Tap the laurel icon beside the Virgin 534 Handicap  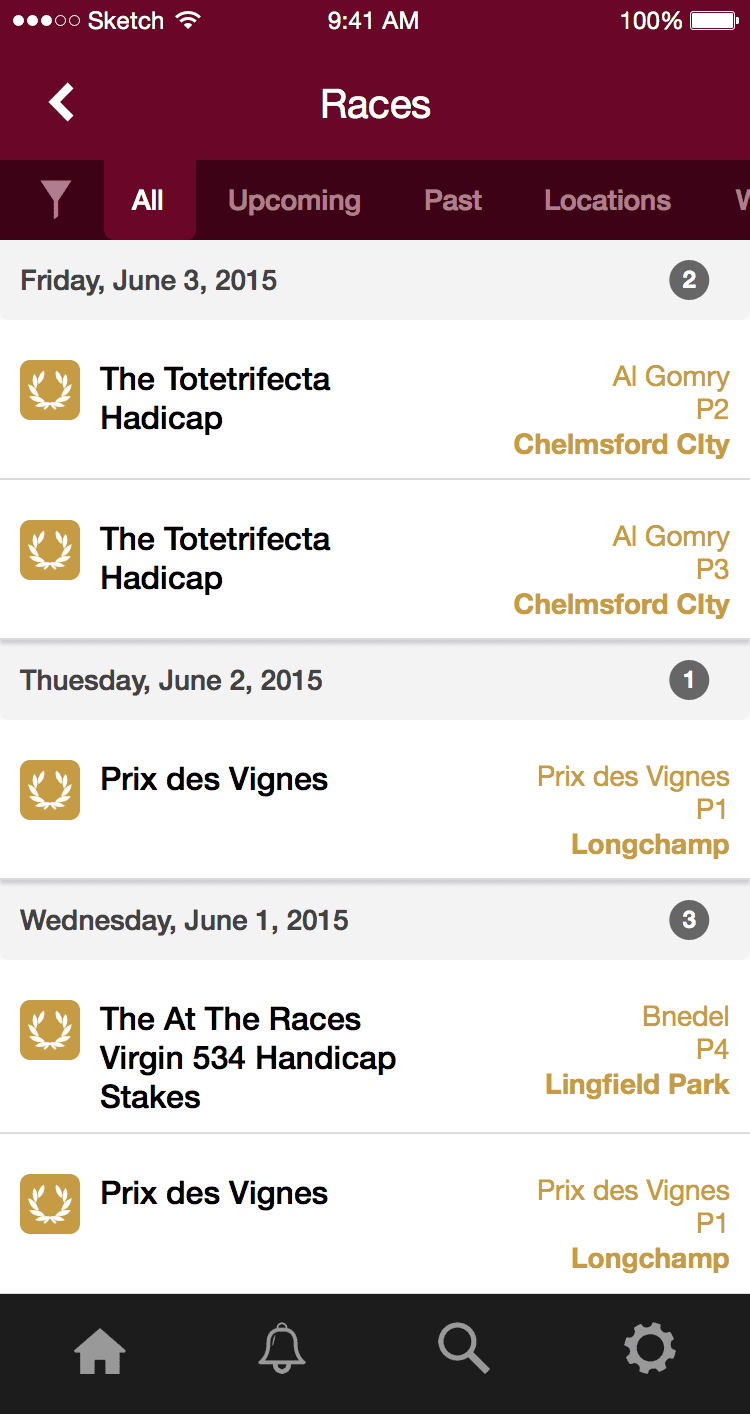(49, 1030)
